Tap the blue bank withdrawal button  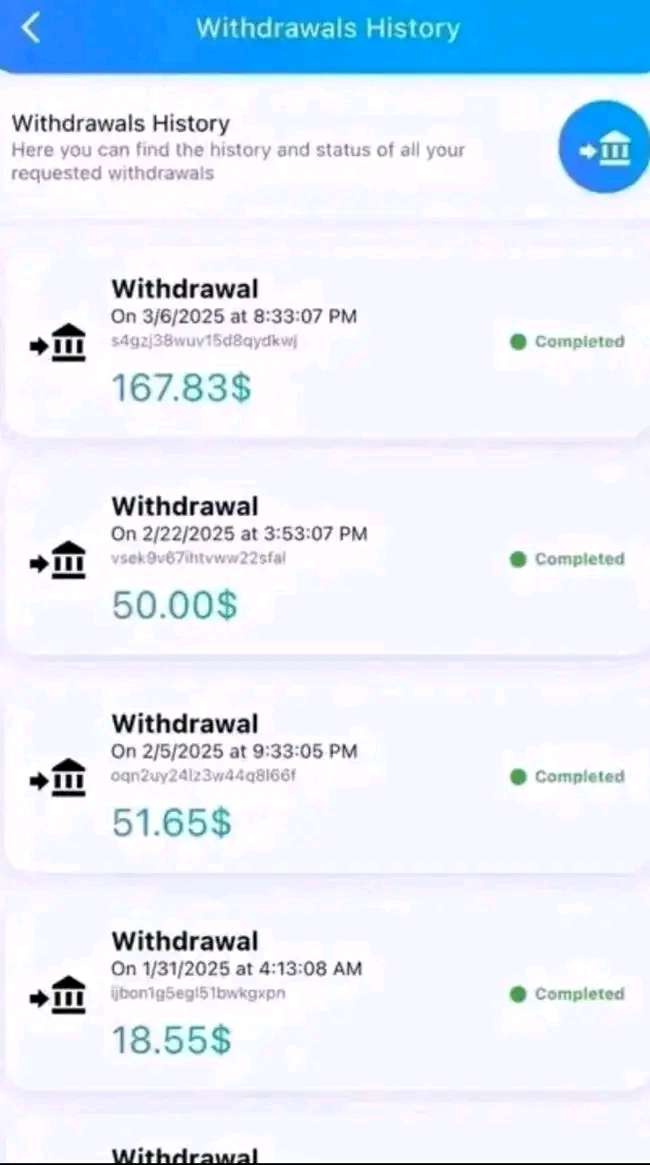604,150
